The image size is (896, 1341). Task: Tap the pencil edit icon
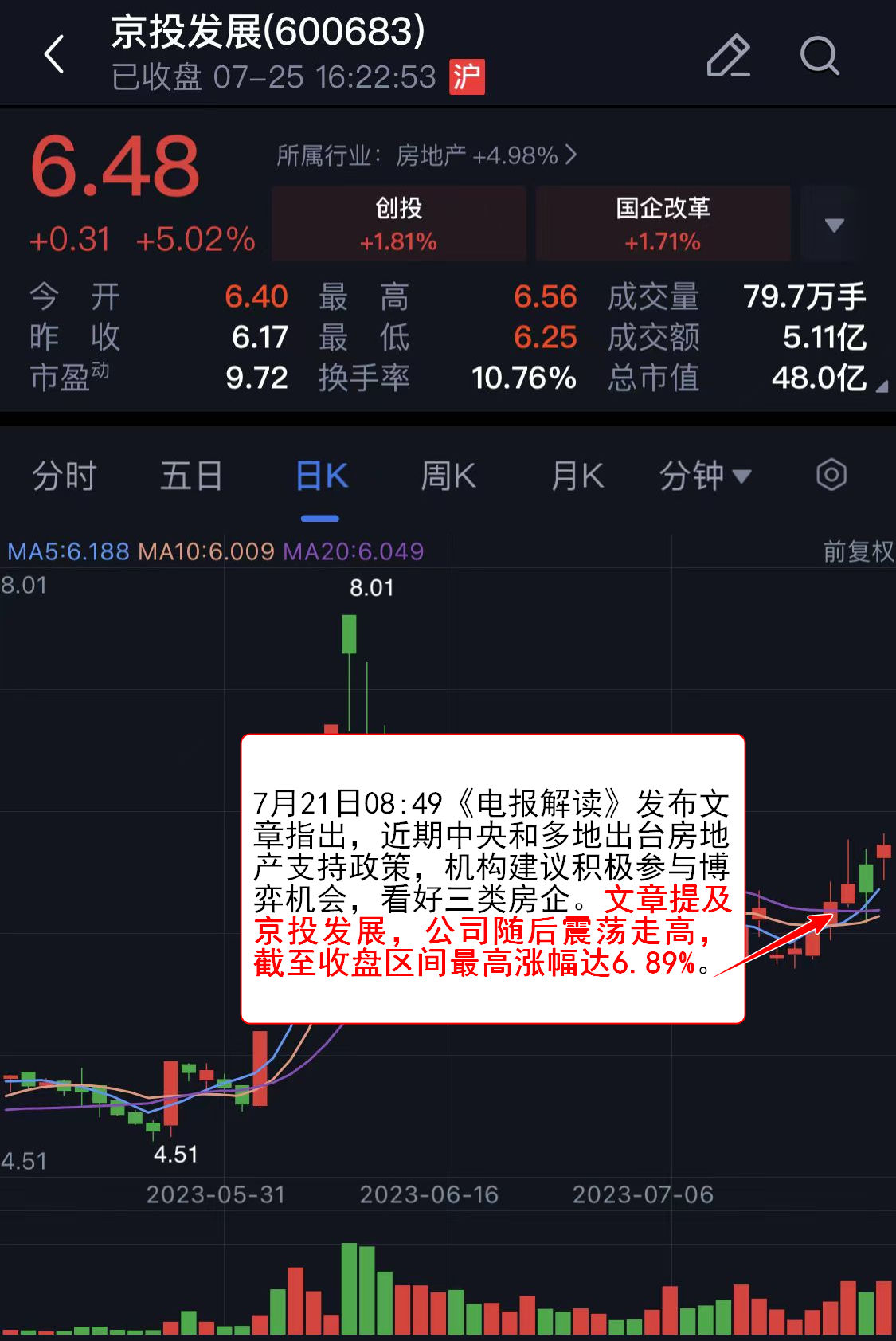728,56
